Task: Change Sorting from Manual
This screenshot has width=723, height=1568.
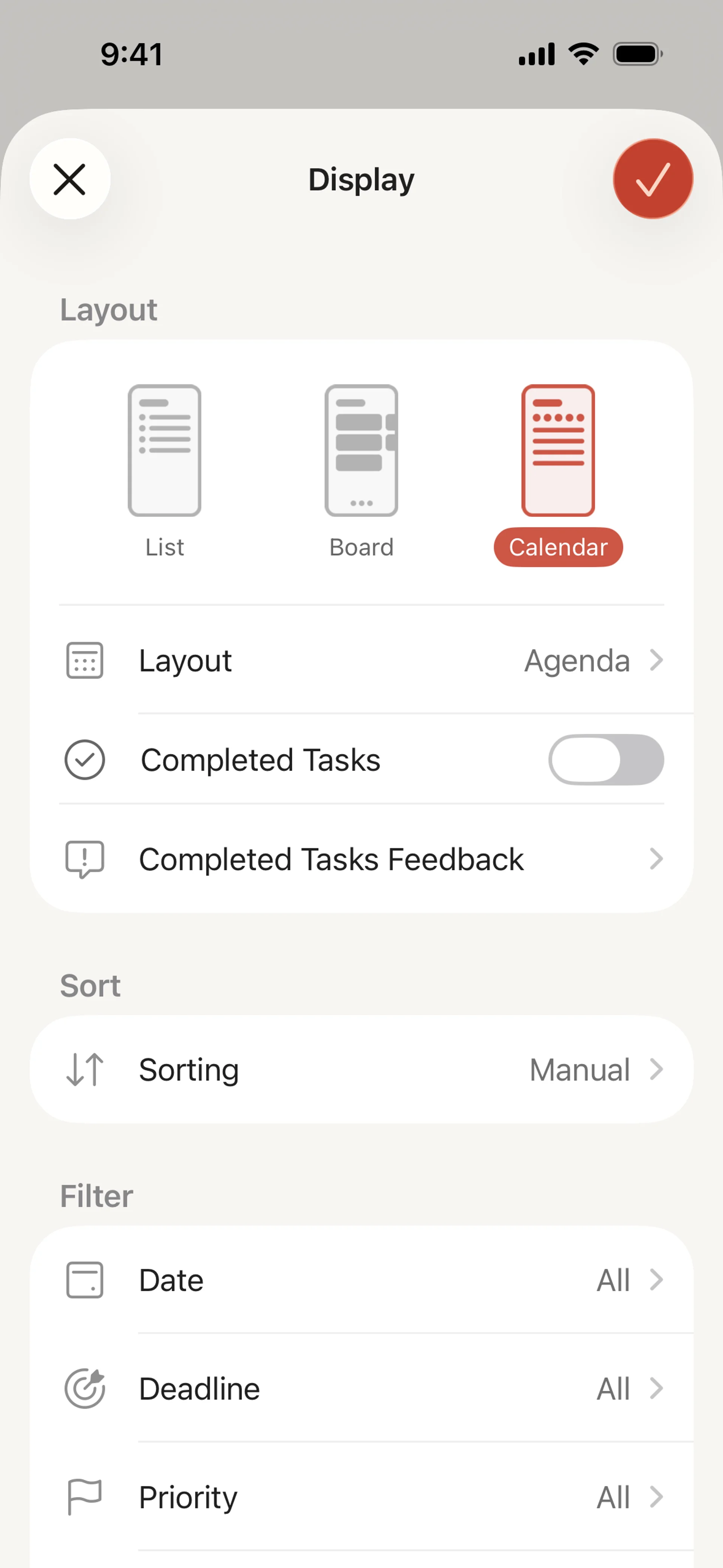Action: pyautogui.click(x=361, y=1070)
